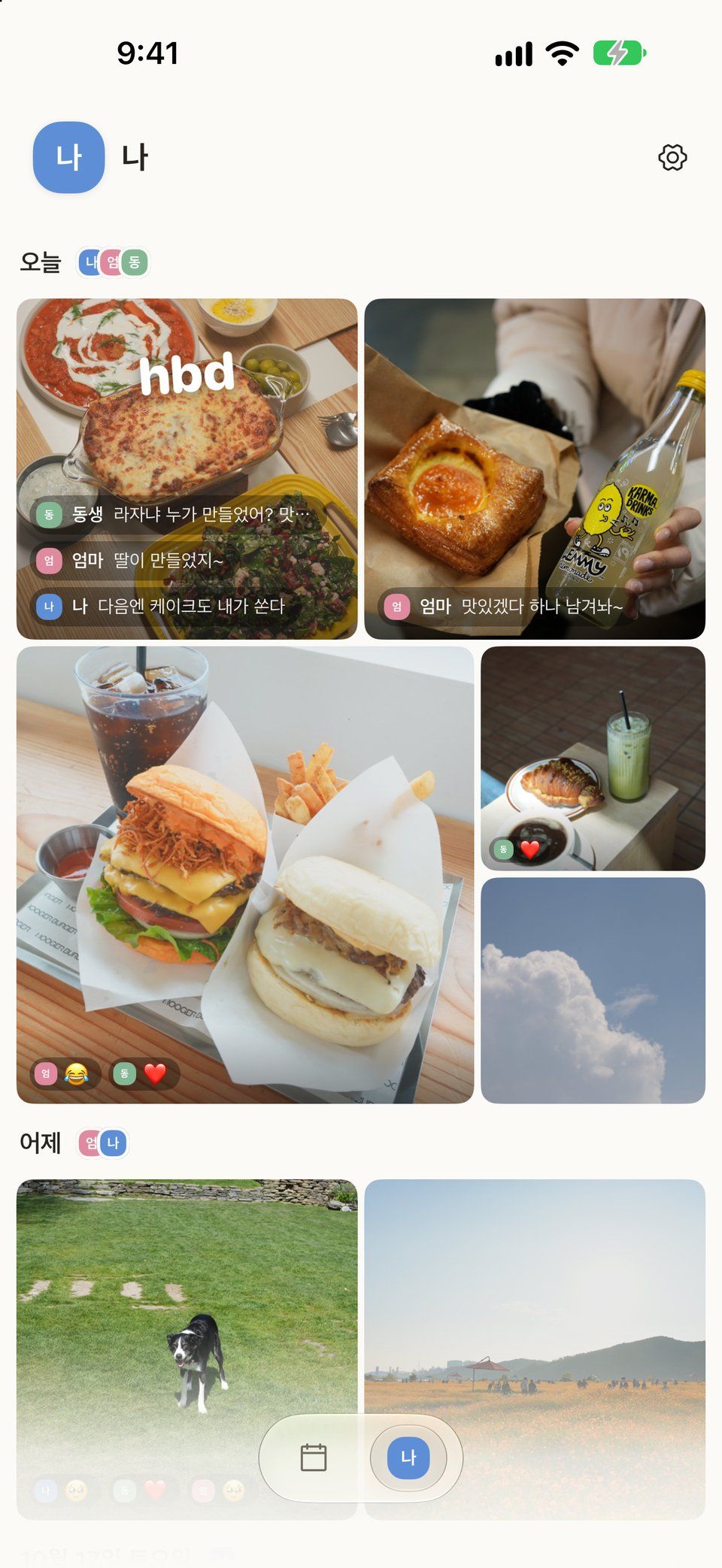
Task: Switch to the calendar tab
Action: coord(314,1458)
